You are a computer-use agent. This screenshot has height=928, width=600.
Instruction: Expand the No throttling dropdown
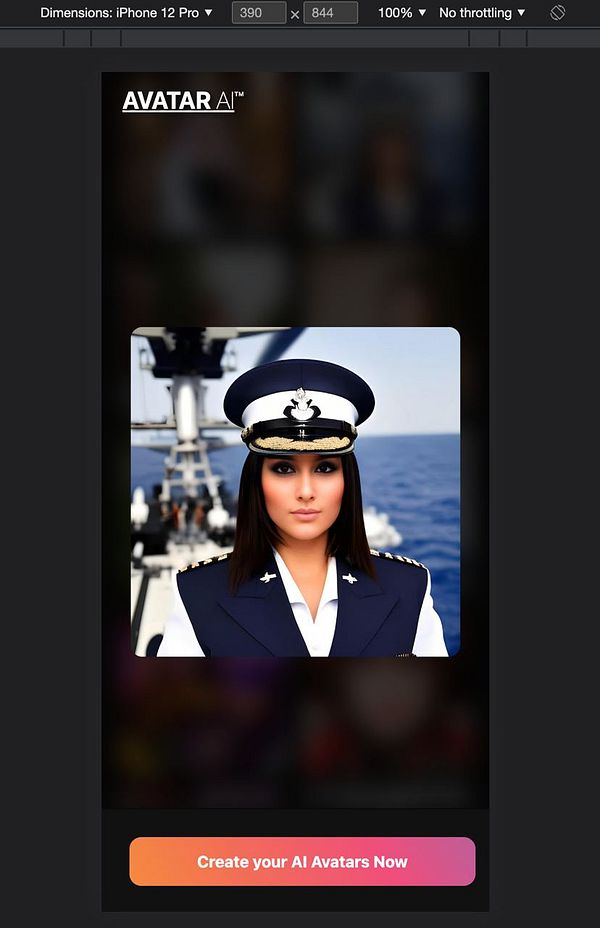click(x=482, y=13)
